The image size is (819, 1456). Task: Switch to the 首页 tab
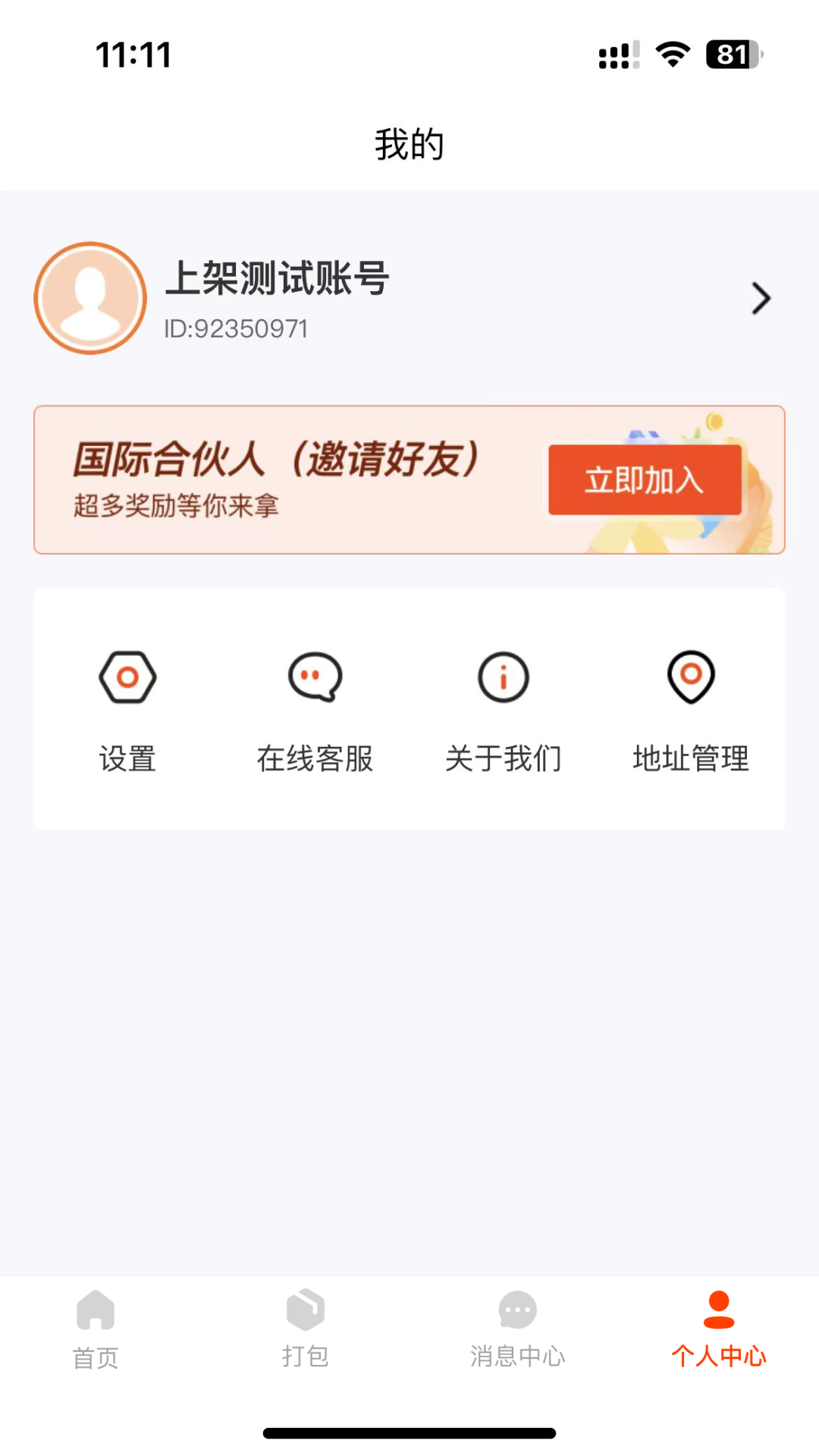coord(96,1329)
